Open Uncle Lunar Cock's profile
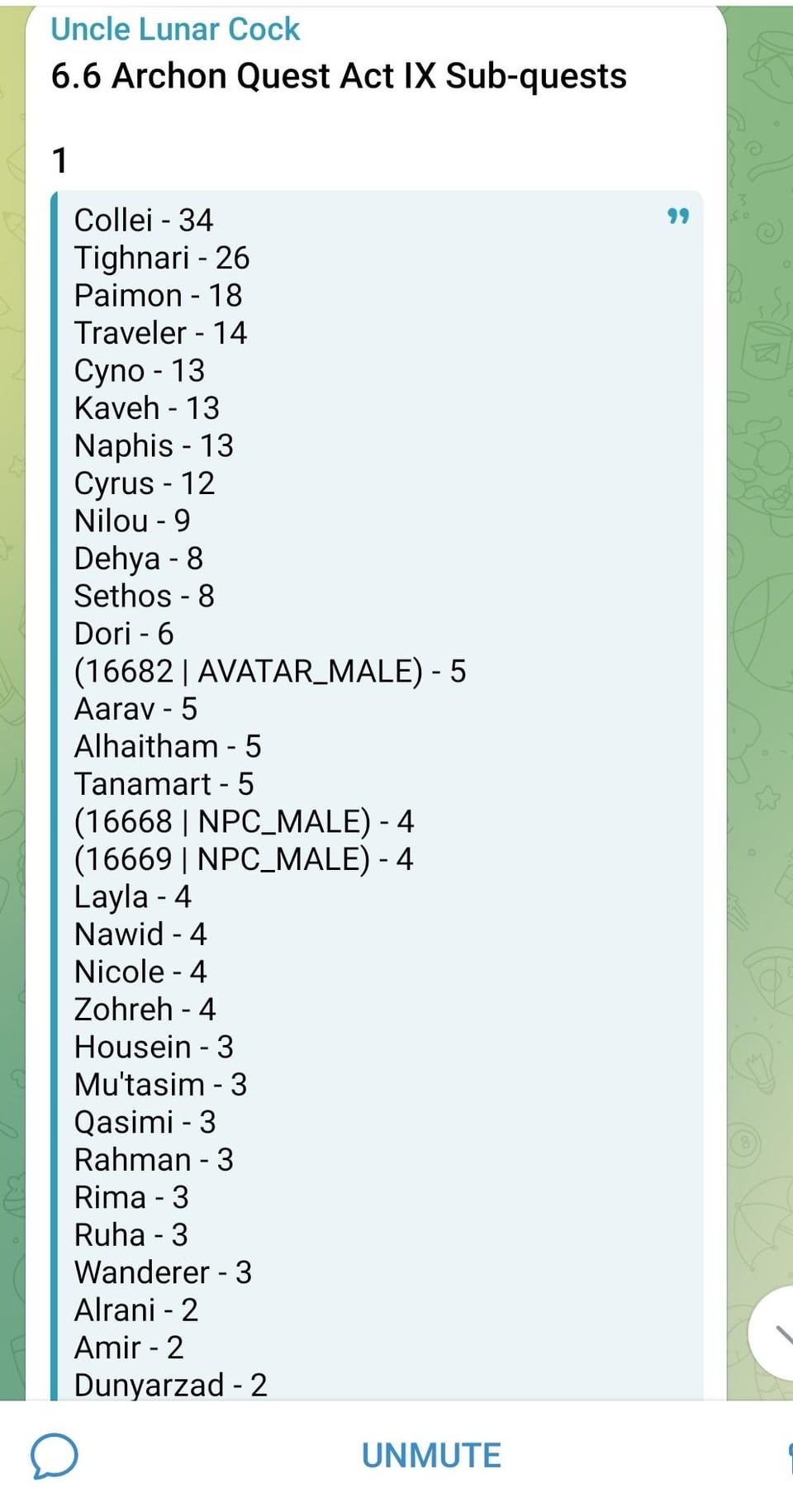Viewport: 793px width, 1512px height. (175, 29)
